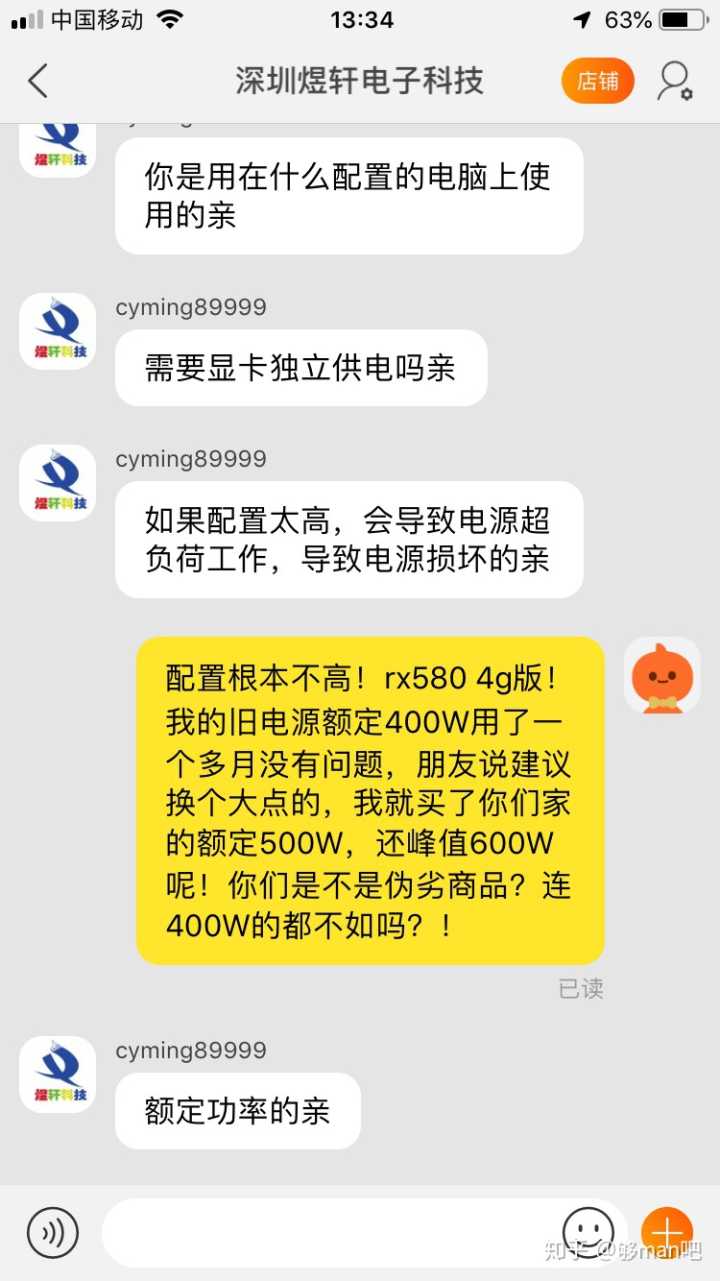
Task: Open the orange plus attachment menu
Action: [666, 1232]
